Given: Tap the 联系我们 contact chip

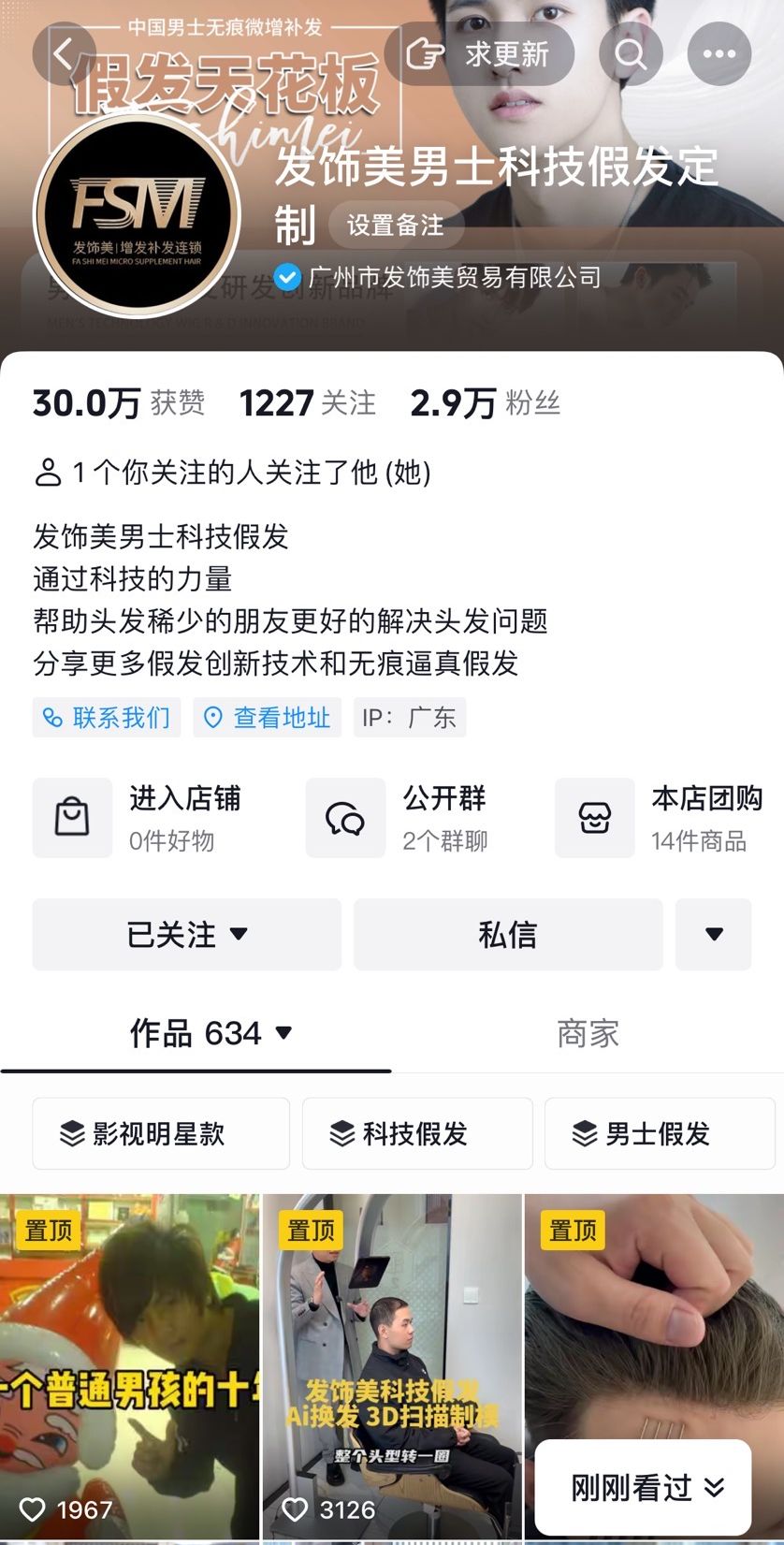Looking at the screenshot, I should (107, 718).
